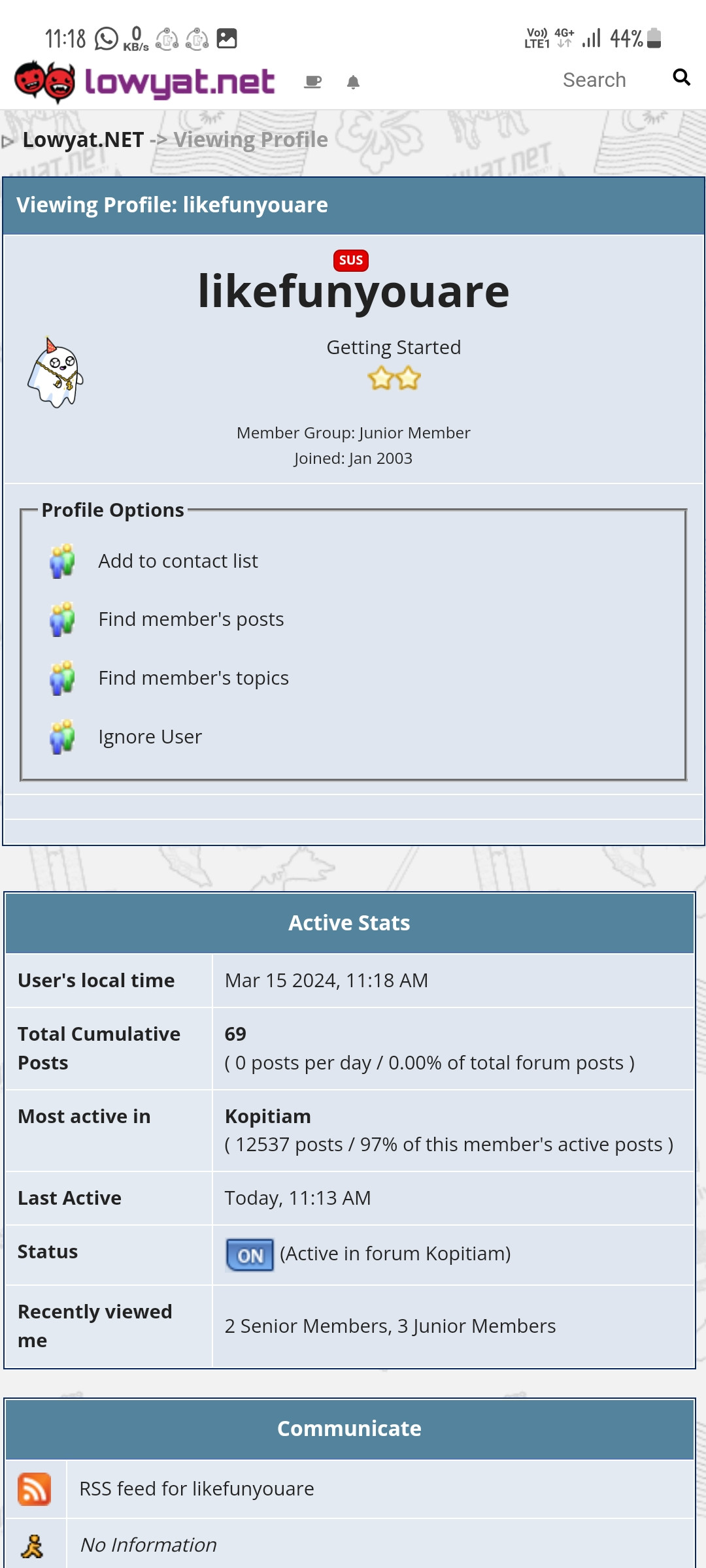Viewport: 706px width, 1568px height.
Task: Open RSS feed for likefunyouare
Action: coord(197,1489)
